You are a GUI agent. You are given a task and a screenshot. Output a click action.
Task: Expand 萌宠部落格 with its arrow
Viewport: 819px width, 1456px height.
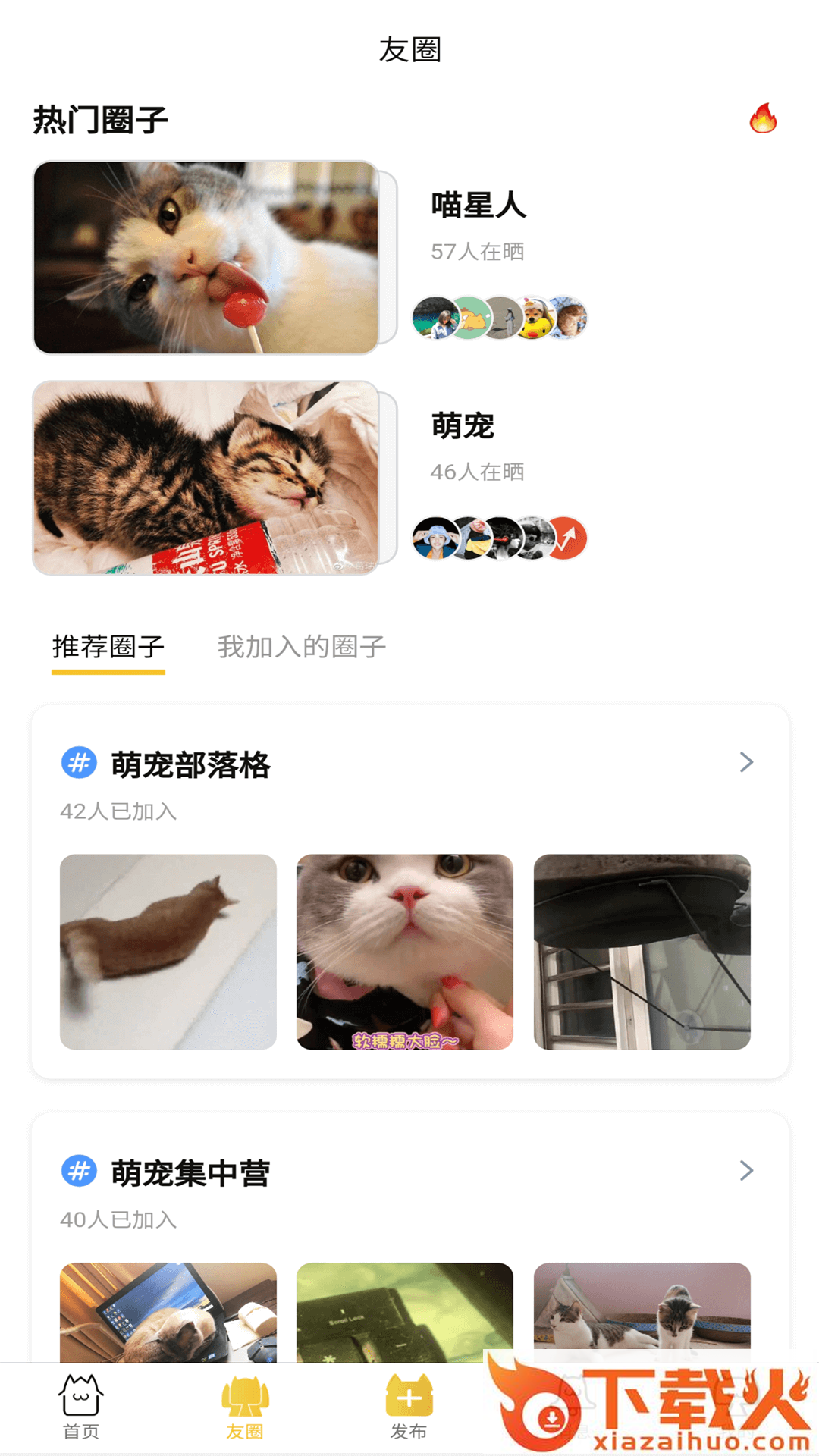coord(746,762)
